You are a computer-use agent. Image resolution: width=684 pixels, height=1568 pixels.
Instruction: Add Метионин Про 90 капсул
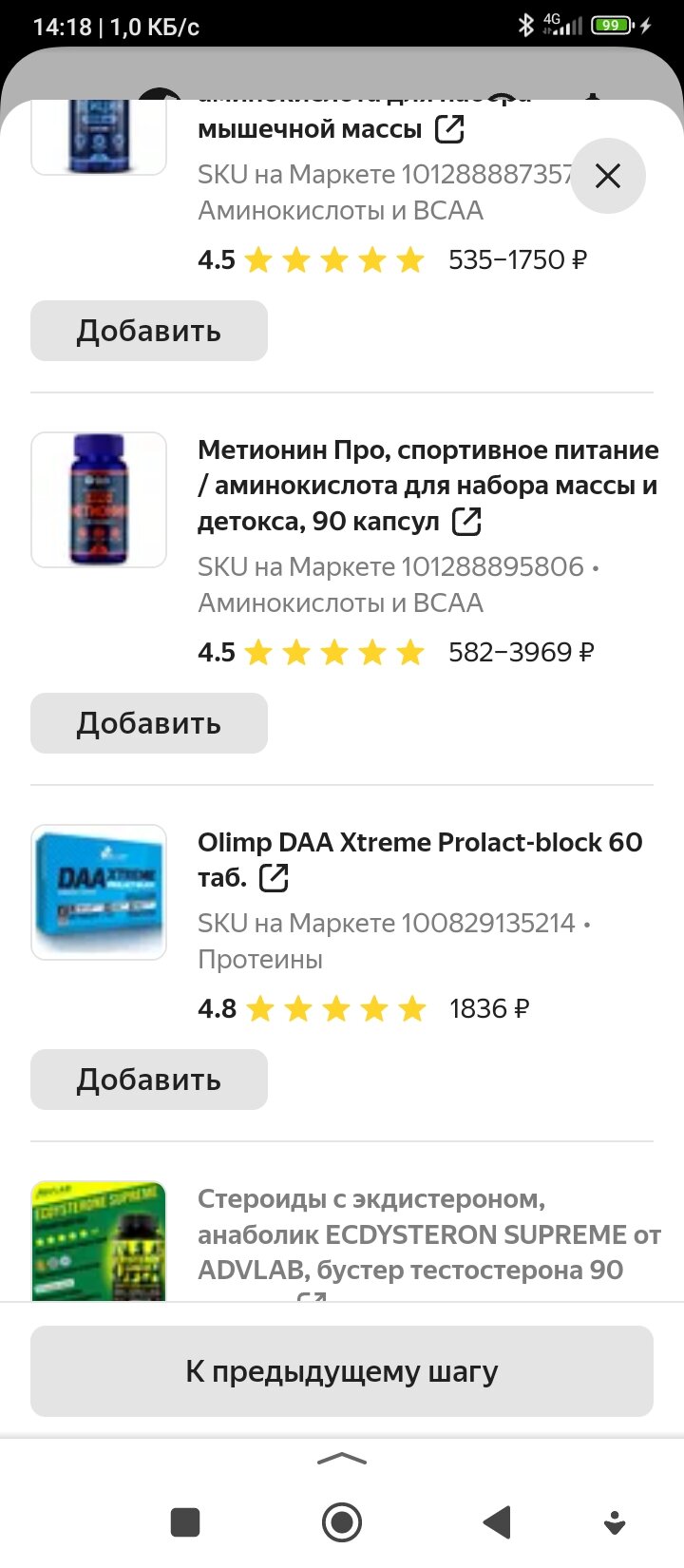click(x=149, y=723)
